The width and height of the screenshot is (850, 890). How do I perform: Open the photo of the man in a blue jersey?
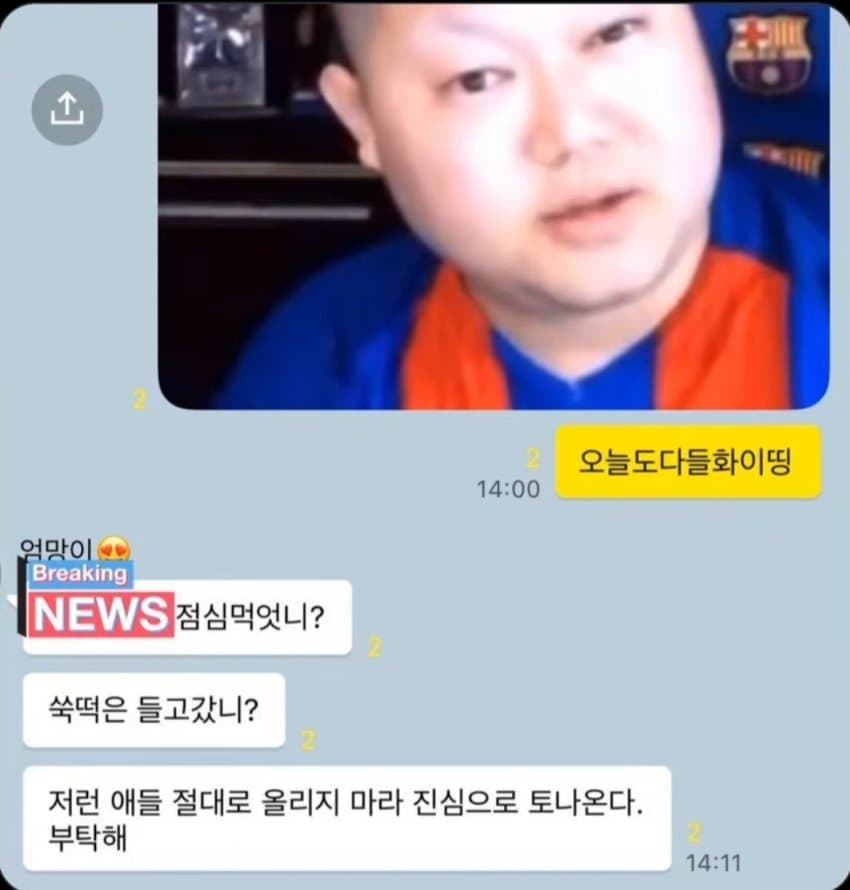pyautogui.click(x=493, y=205)
